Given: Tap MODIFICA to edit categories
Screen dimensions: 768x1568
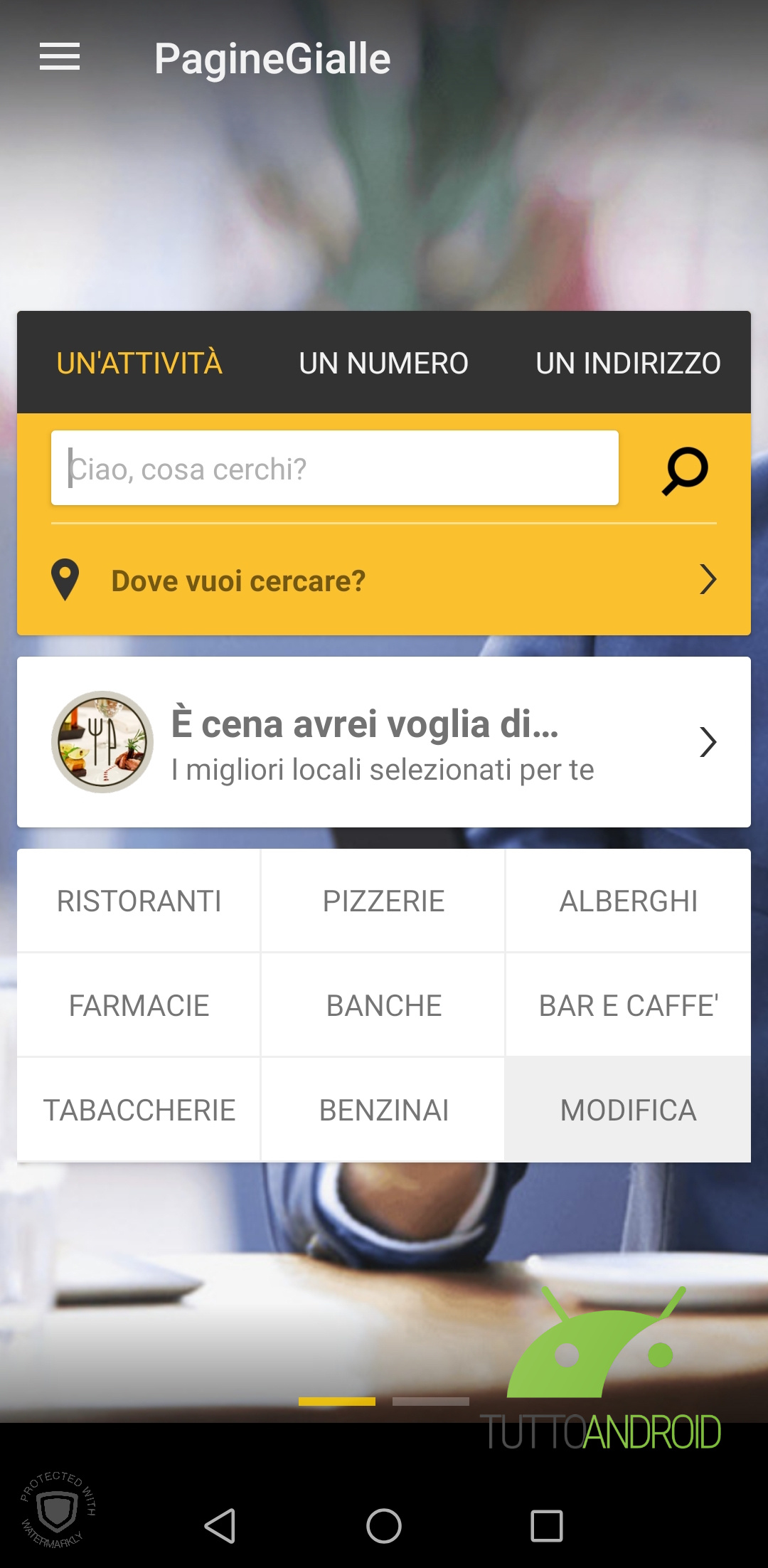Looking at the screenshot, I should click(x=628, y=1111).
